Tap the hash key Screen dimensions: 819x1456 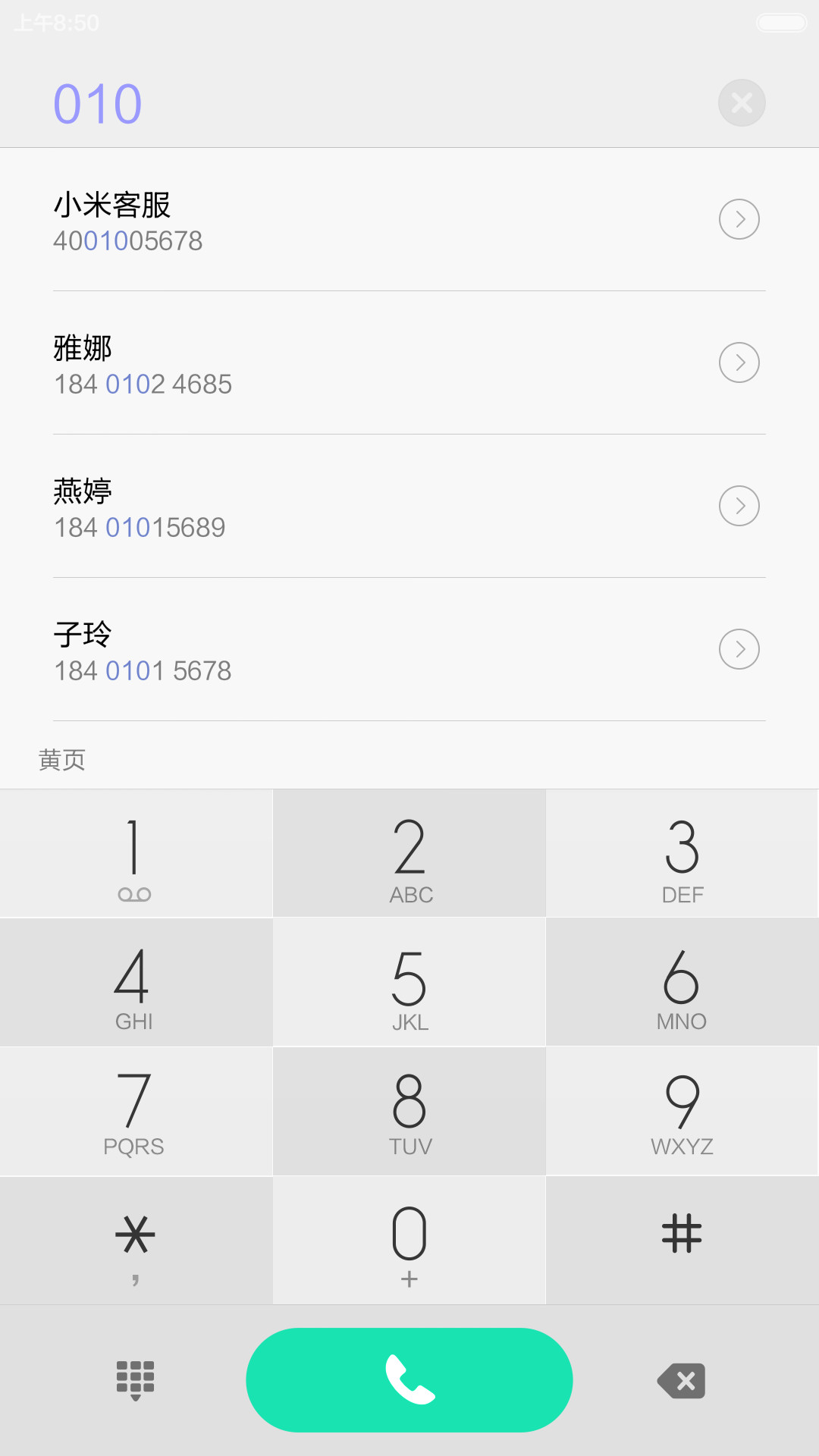point(682,1240)
